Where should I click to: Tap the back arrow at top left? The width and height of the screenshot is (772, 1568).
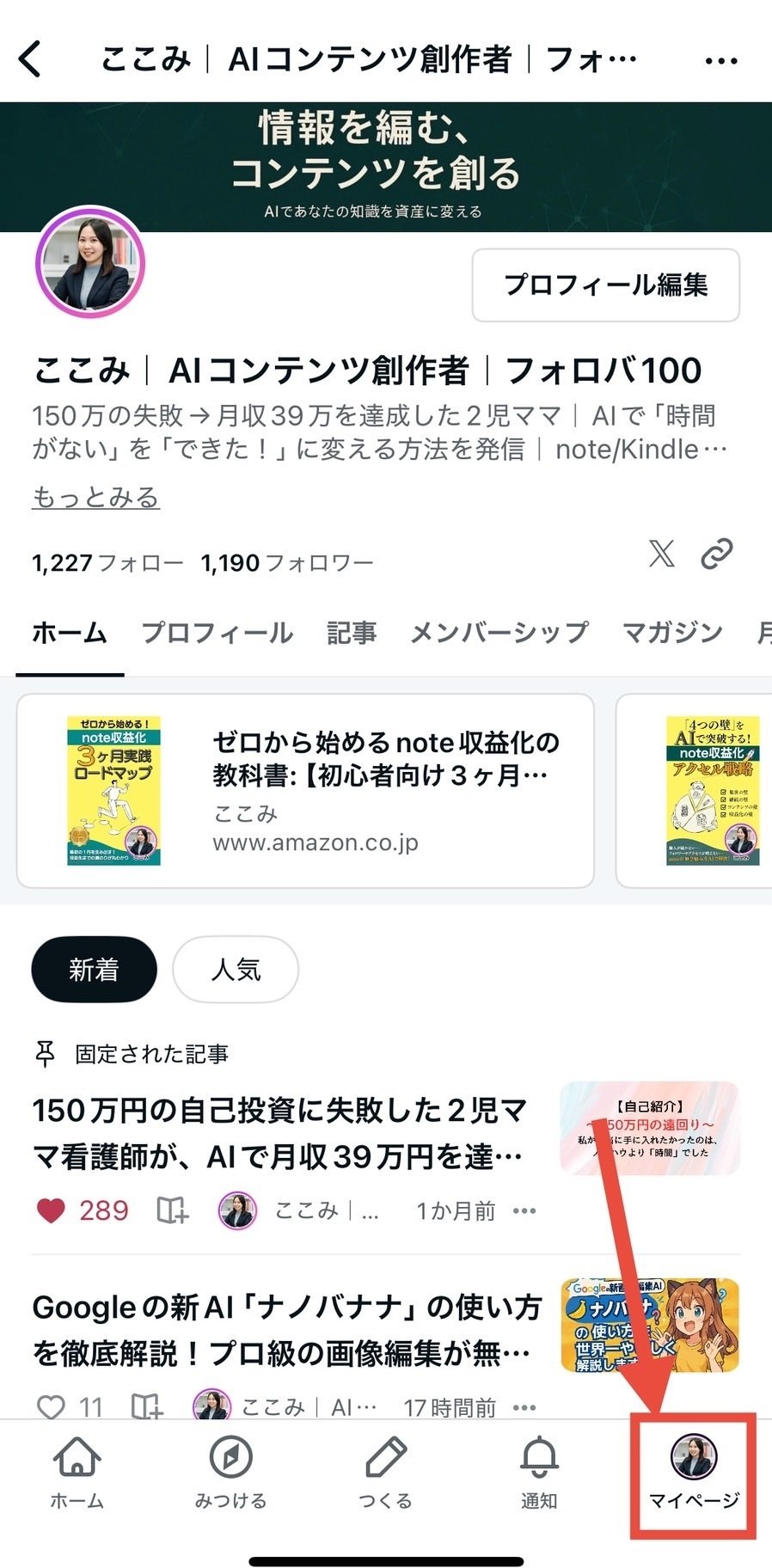(x=31, y=58)
